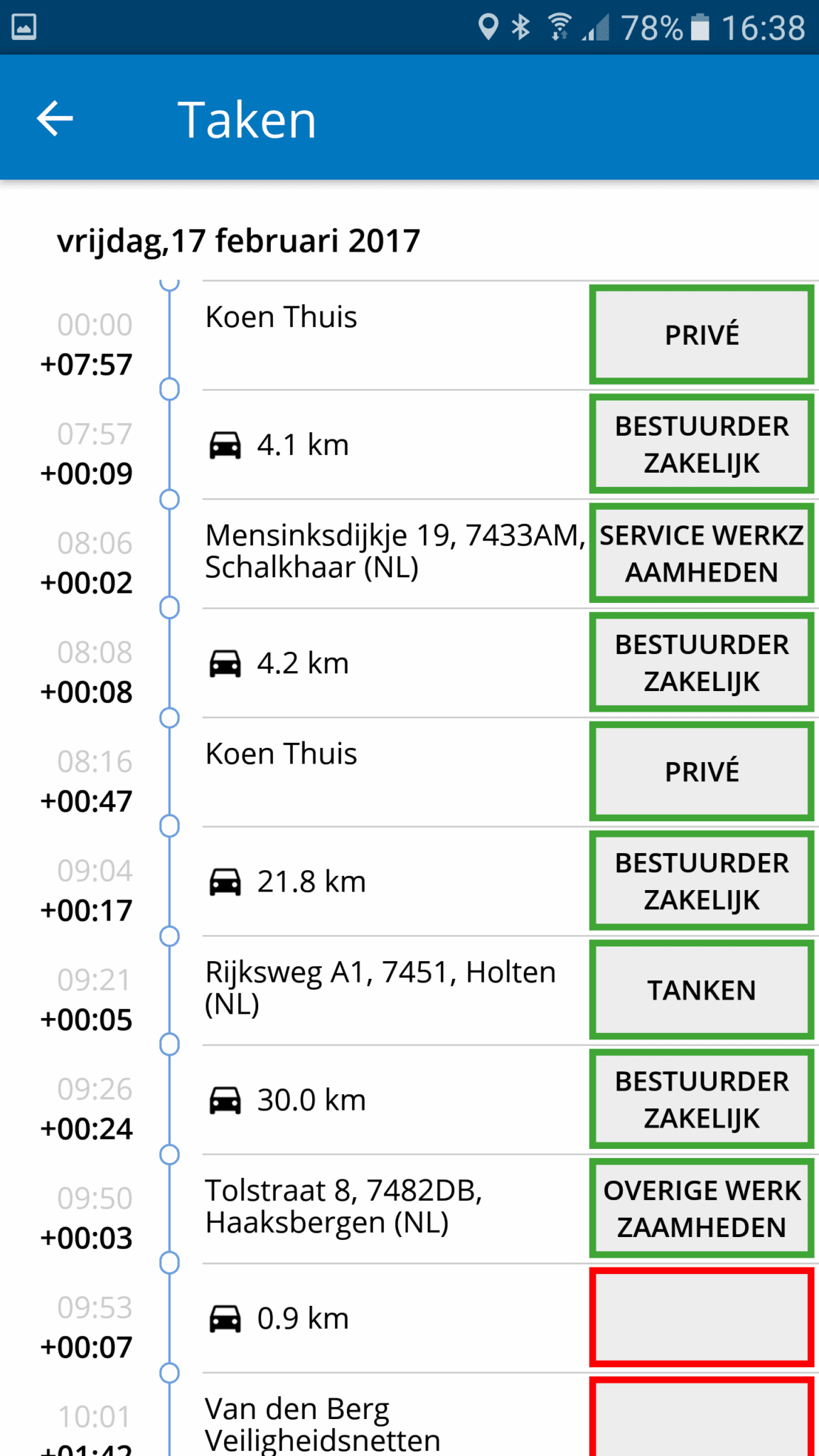Select the timeline circle at 09:21
This screenshot has width=819, height=1456.
[169, 935]
